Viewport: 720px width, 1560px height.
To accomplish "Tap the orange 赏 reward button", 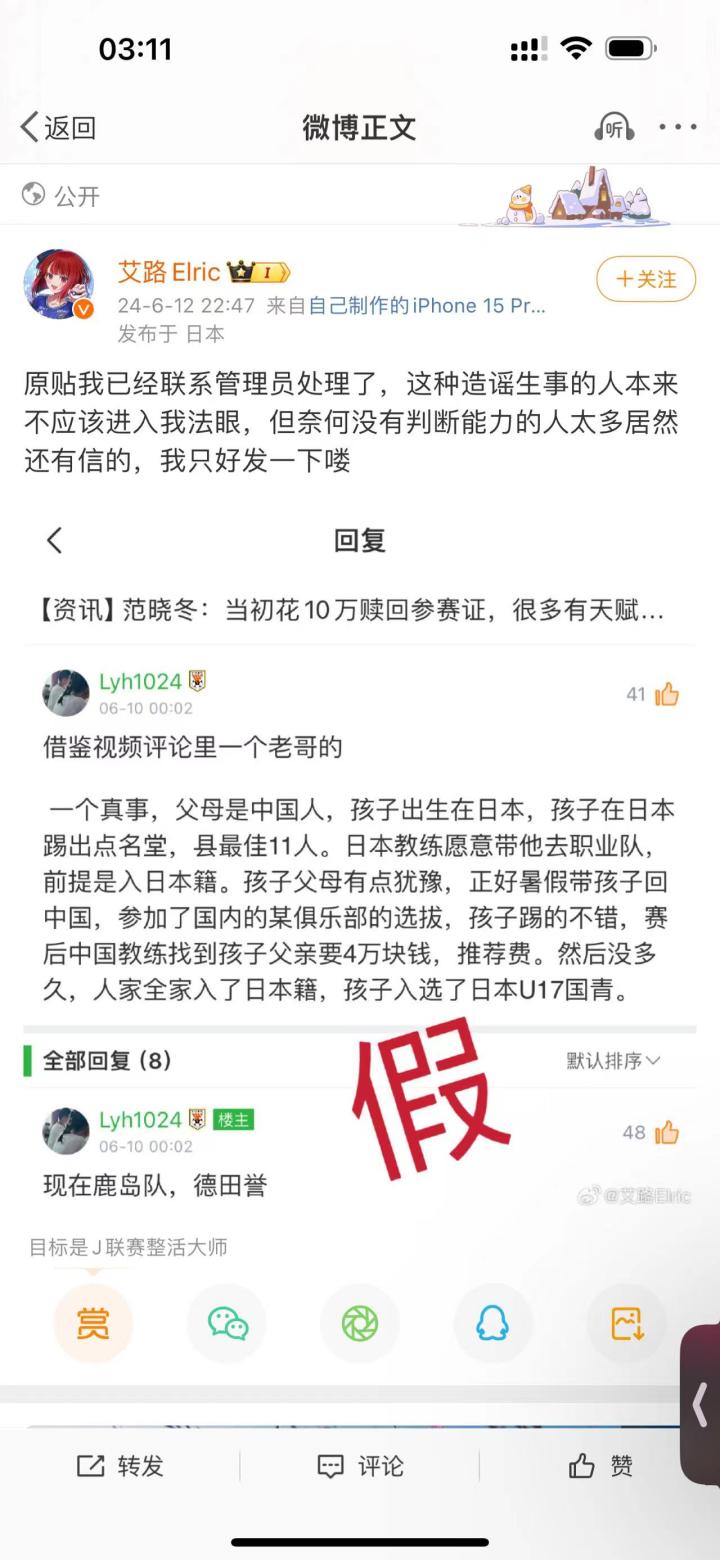I will click(93, 1323).
